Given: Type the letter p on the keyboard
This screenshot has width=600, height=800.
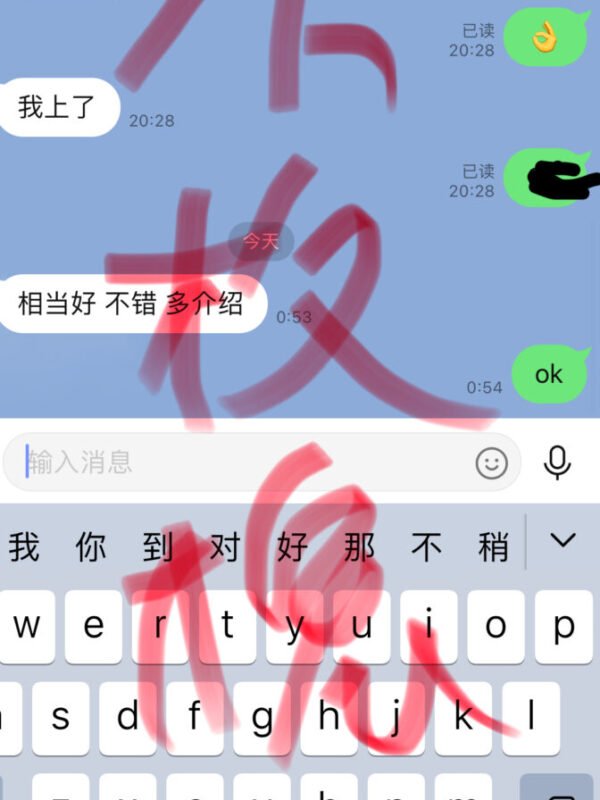Looking at the screenshot, I should [564, 627].
